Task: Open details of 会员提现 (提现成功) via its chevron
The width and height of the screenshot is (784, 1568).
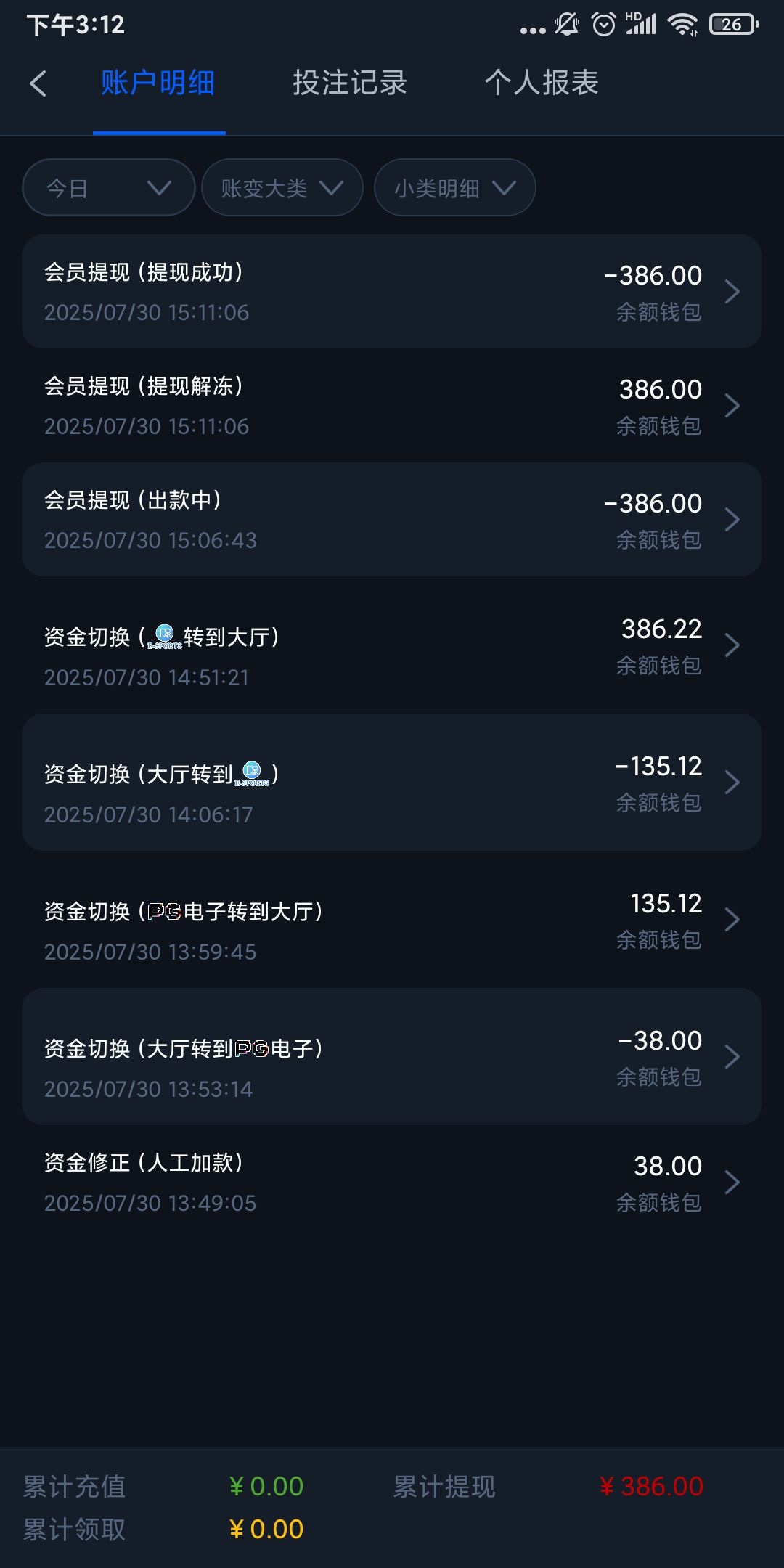Action: coord(732,291)
